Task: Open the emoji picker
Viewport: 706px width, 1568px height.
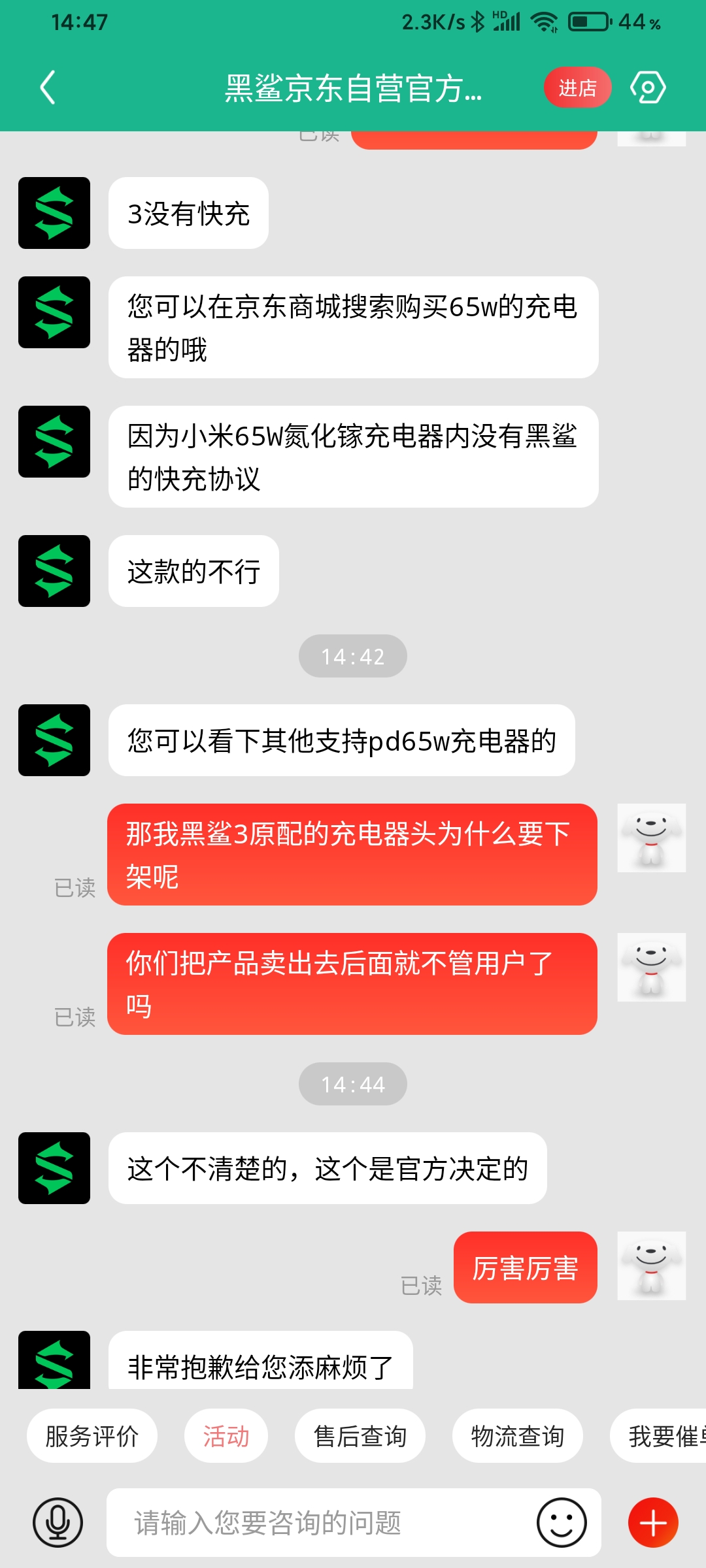Action: coord(562,1522)
